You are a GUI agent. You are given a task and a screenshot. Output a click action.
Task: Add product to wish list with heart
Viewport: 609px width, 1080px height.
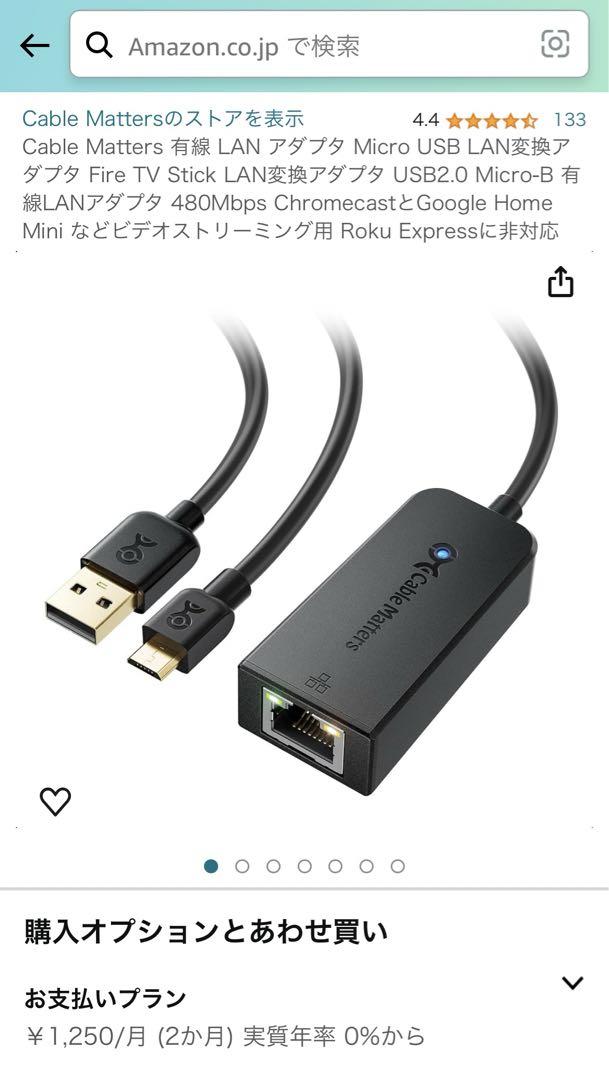[55, 801]
